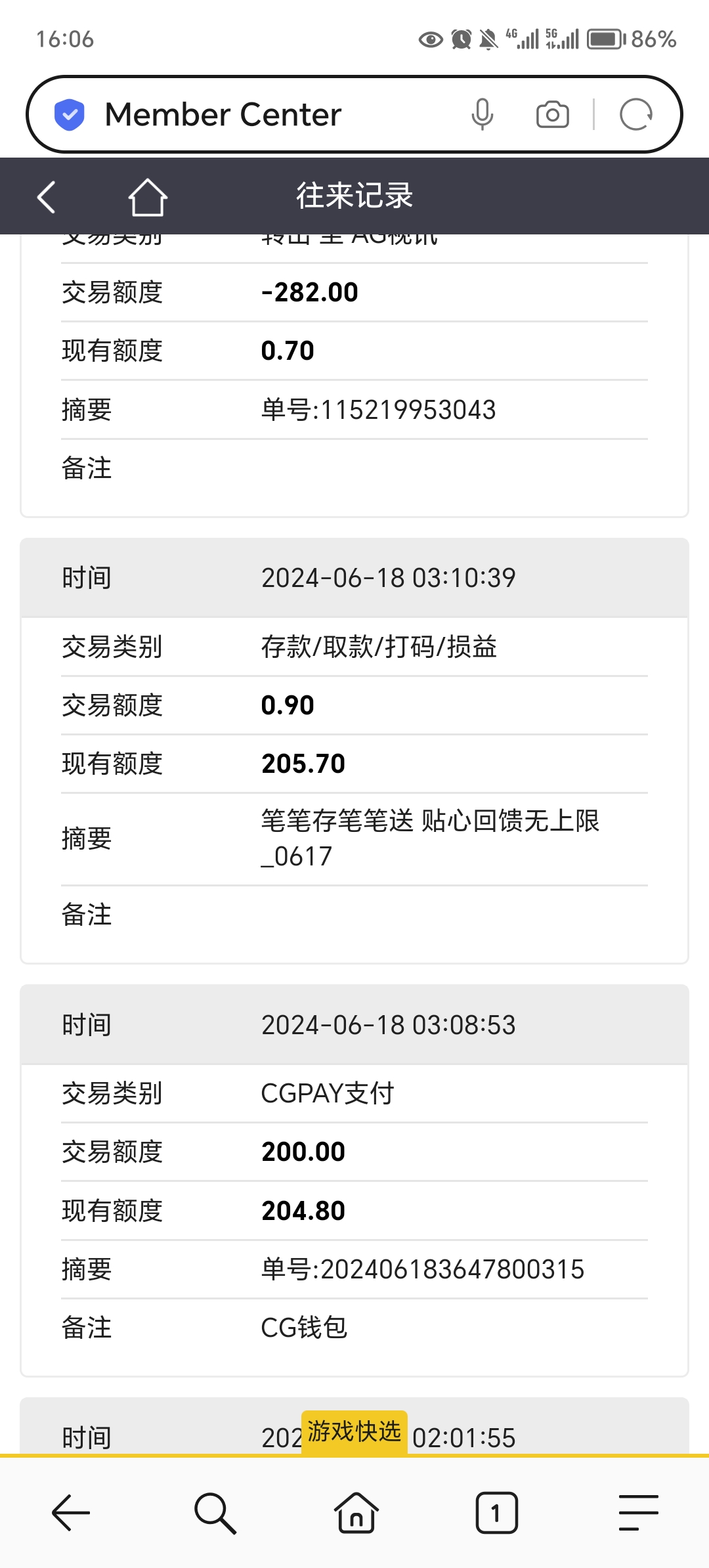
Task: Open browser search from the bottom toolbar
Action: [x=215, y=1513]
